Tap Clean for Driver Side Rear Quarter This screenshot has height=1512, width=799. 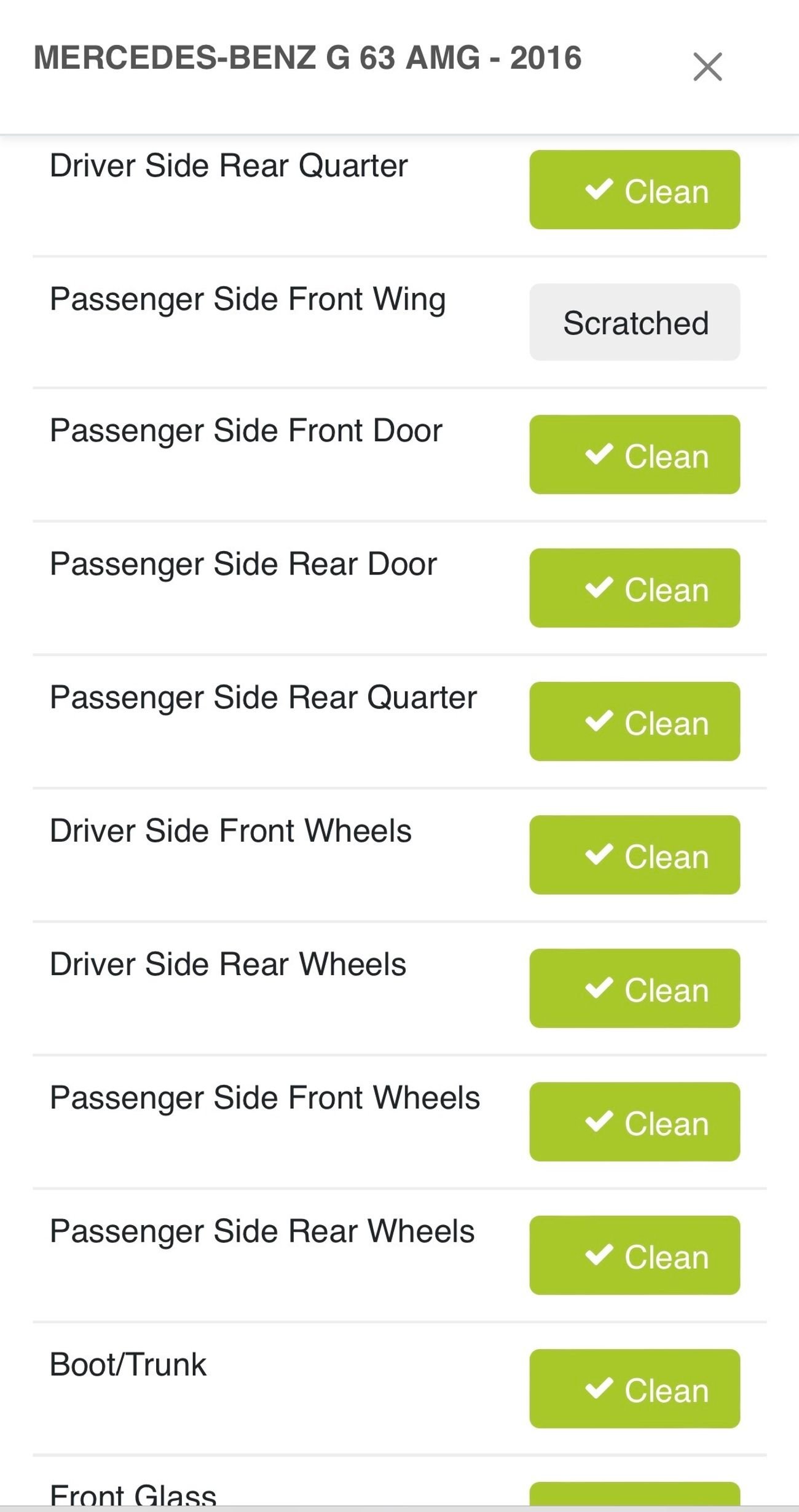point(634,190)
